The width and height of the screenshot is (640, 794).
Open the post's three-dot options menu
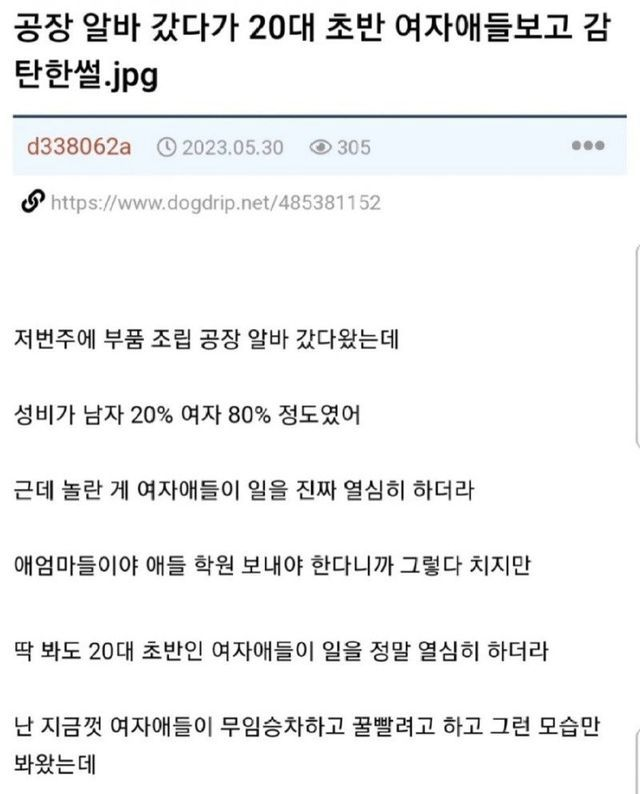tap(588, 147)
